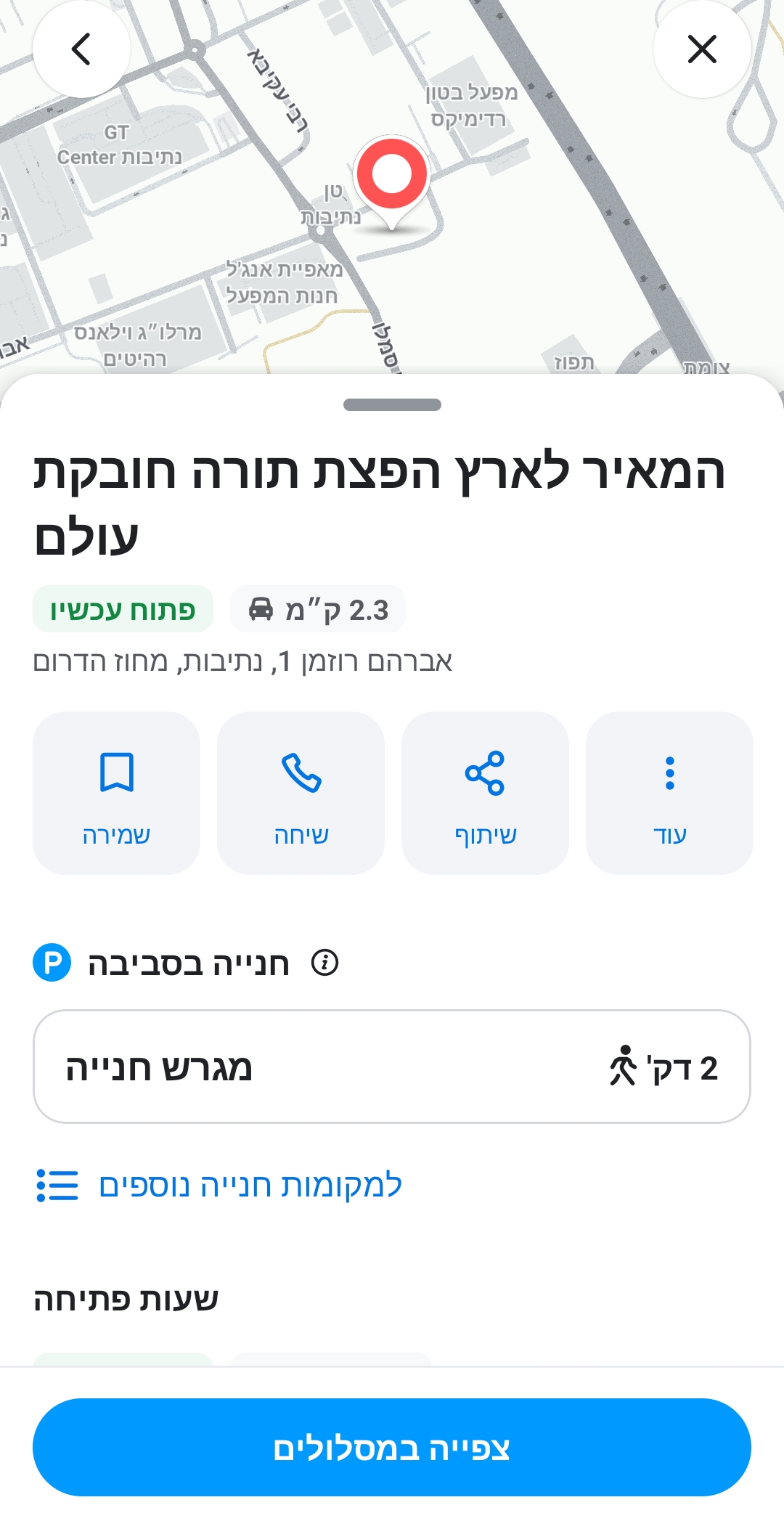Image resolution: width=784 pixels, height=1529 pixels.
Task: Expand the sheet using the drag handle
Action: 392,404
